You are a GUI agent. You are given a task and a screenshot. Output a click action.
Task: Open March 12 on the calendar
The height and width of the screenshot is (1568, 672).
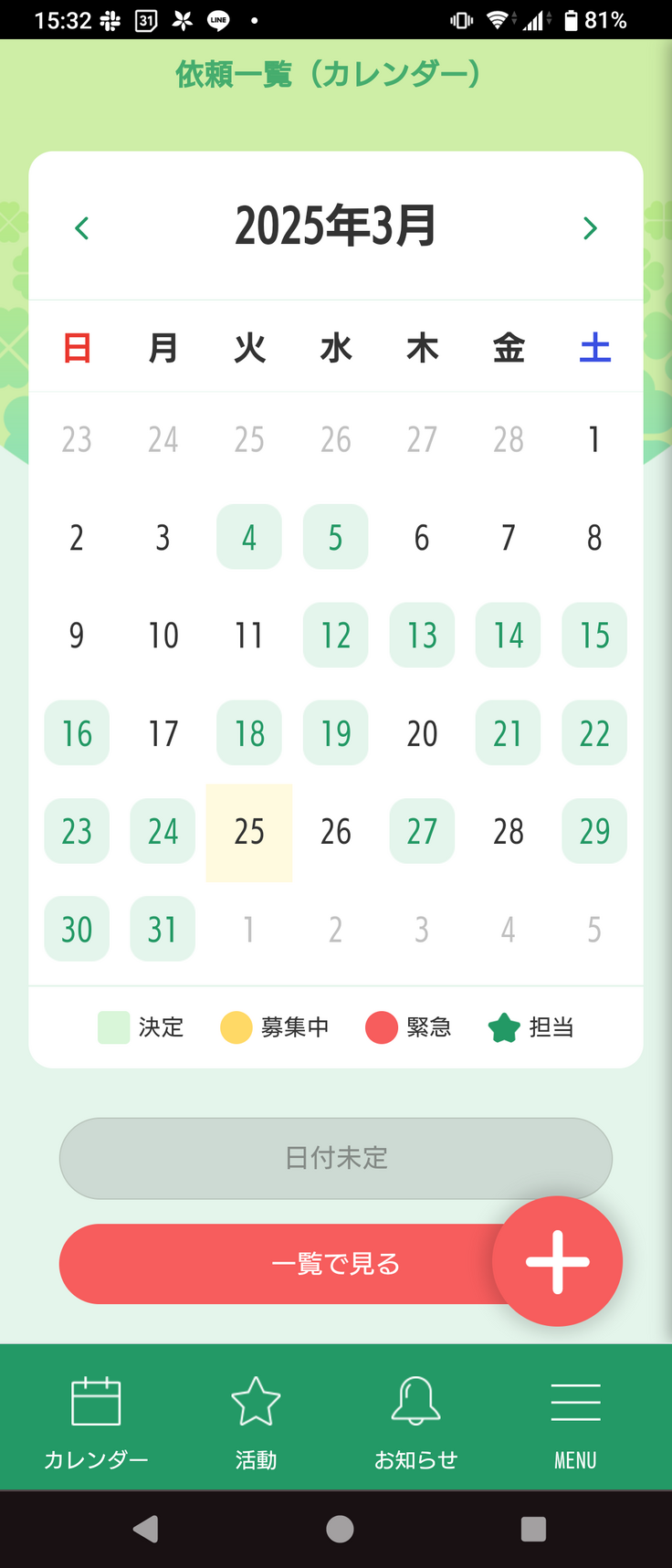coord(335,635)
